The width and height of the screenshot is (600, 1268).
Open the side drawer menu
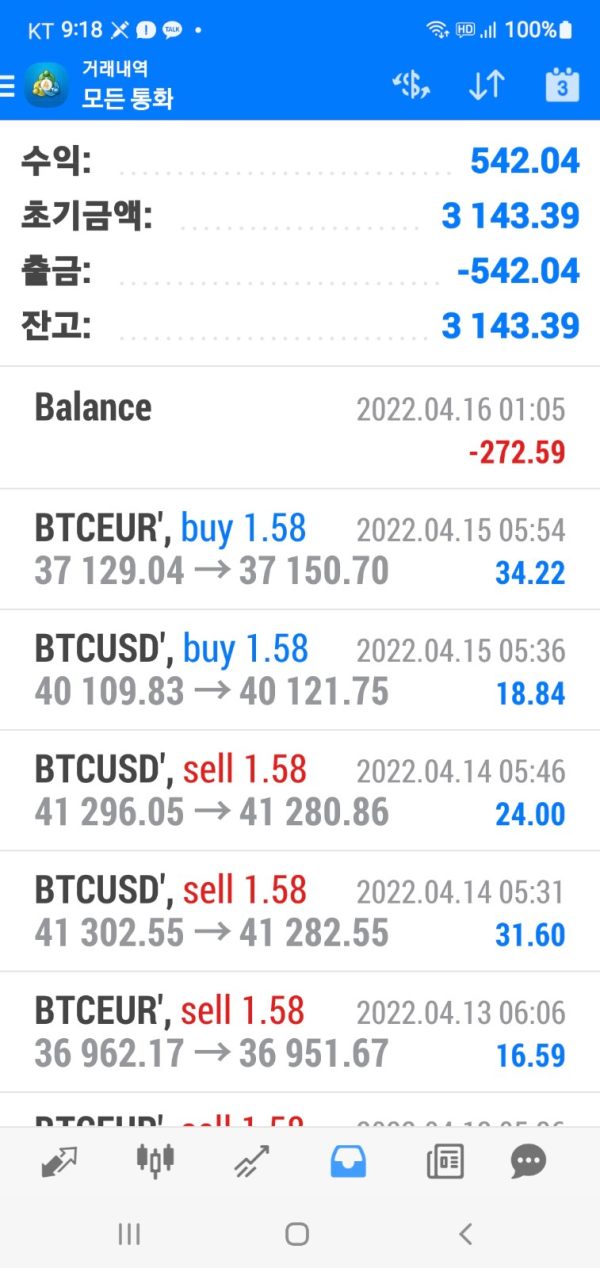[x=8, y=86]
